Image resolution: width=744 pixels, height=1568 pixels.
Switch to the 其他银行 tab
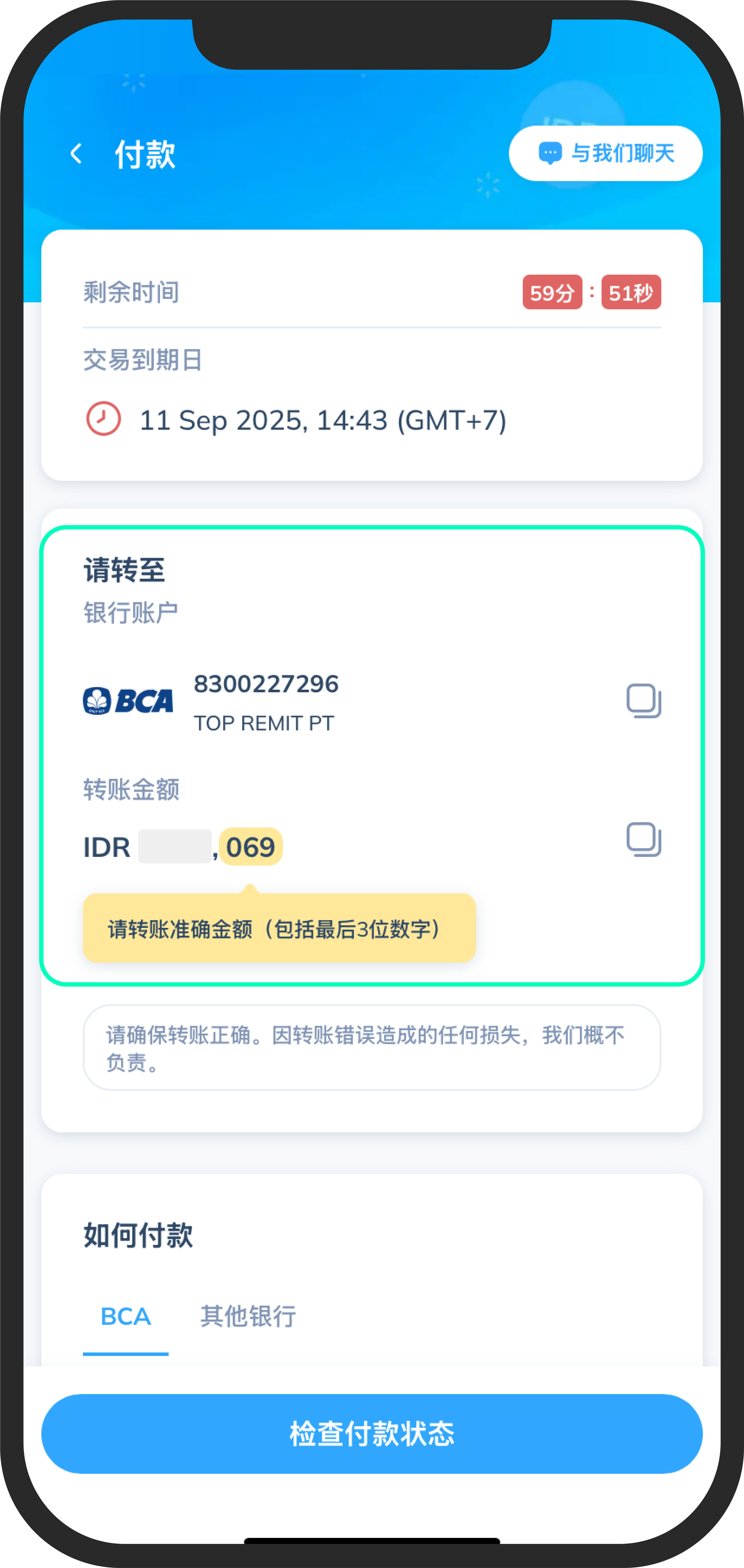248,1316
